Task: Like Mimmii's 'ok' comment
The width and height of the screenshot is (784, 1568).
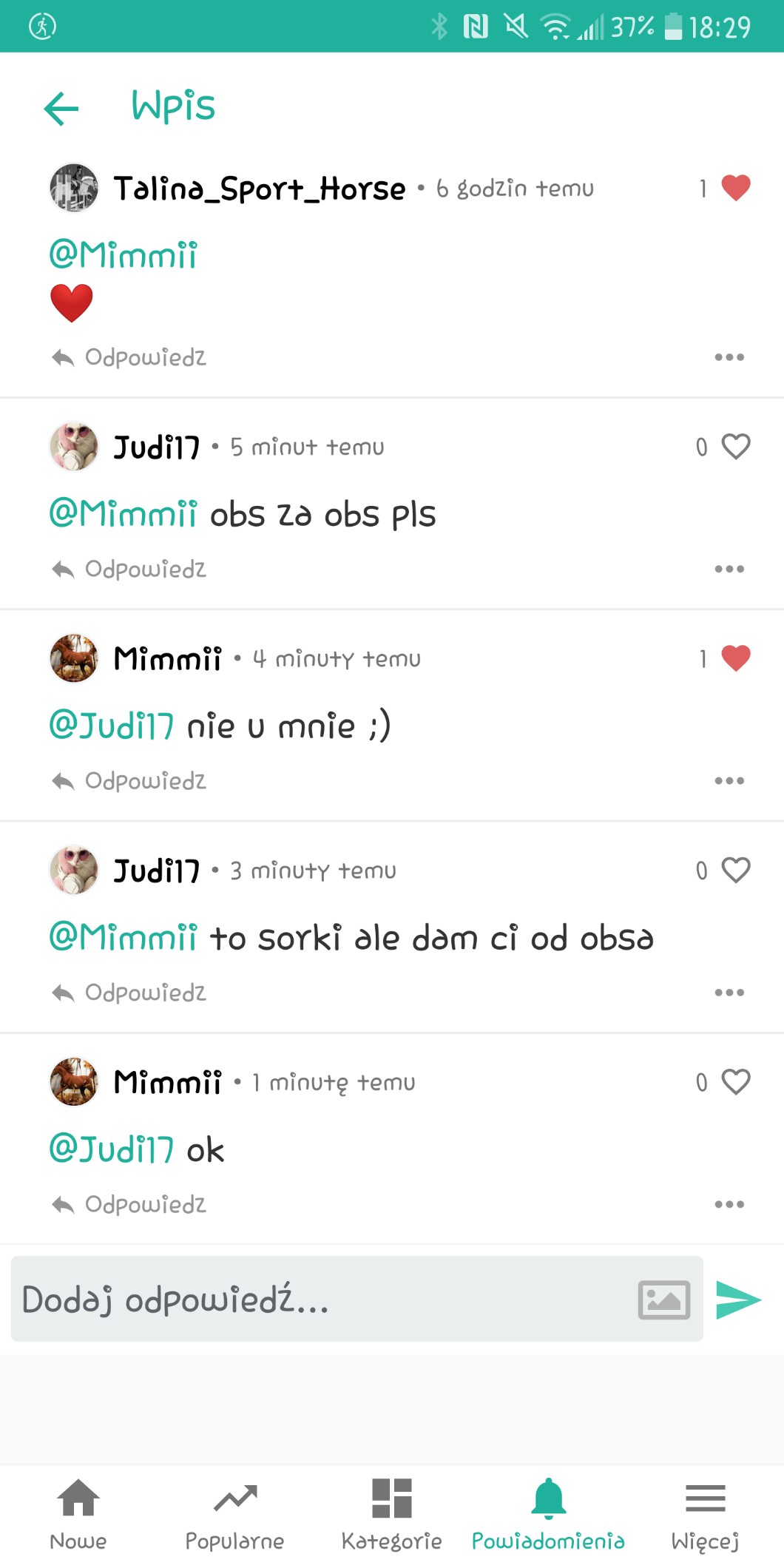Action: [x=735, y=1082]
